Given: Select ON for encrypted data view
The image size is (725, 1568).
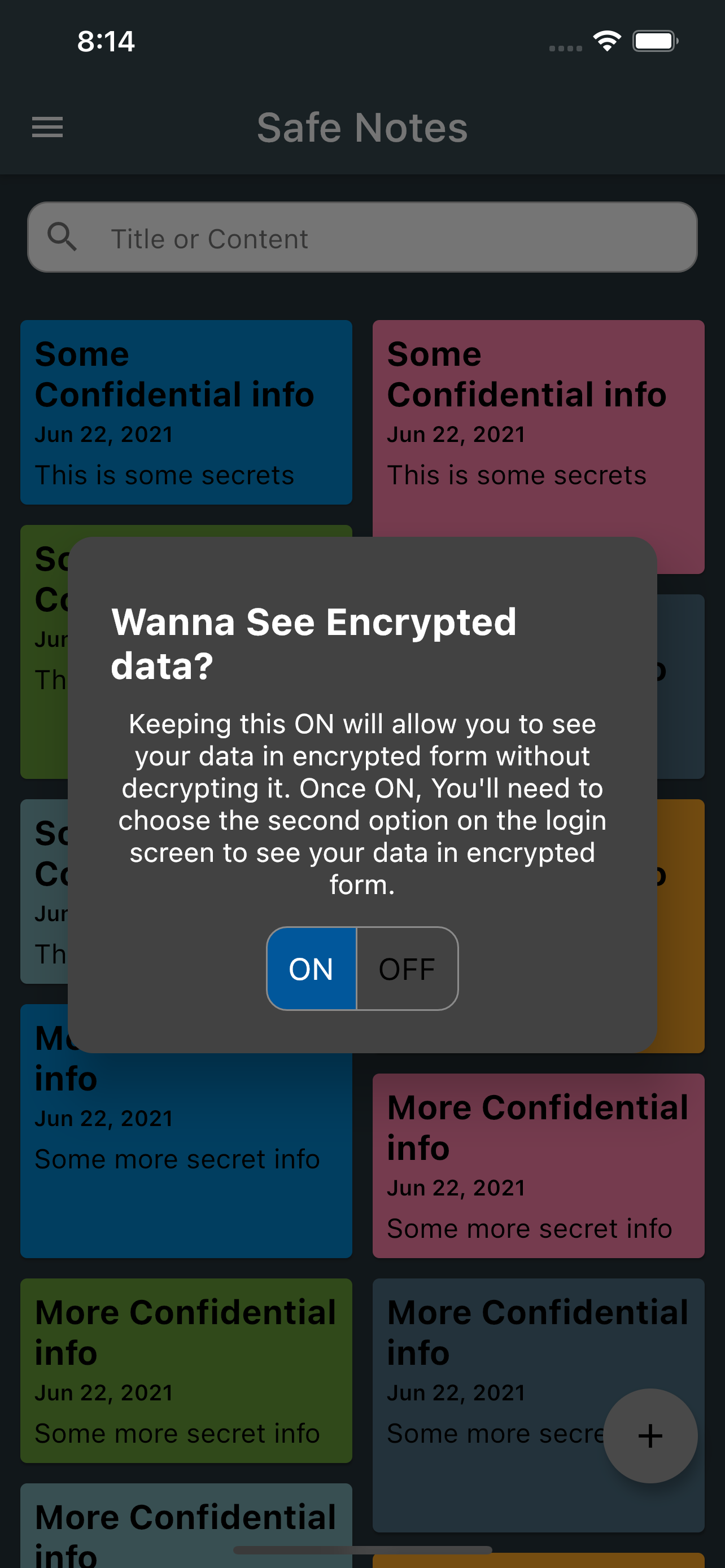Looking at the screenshot, I should pos(311,969).
